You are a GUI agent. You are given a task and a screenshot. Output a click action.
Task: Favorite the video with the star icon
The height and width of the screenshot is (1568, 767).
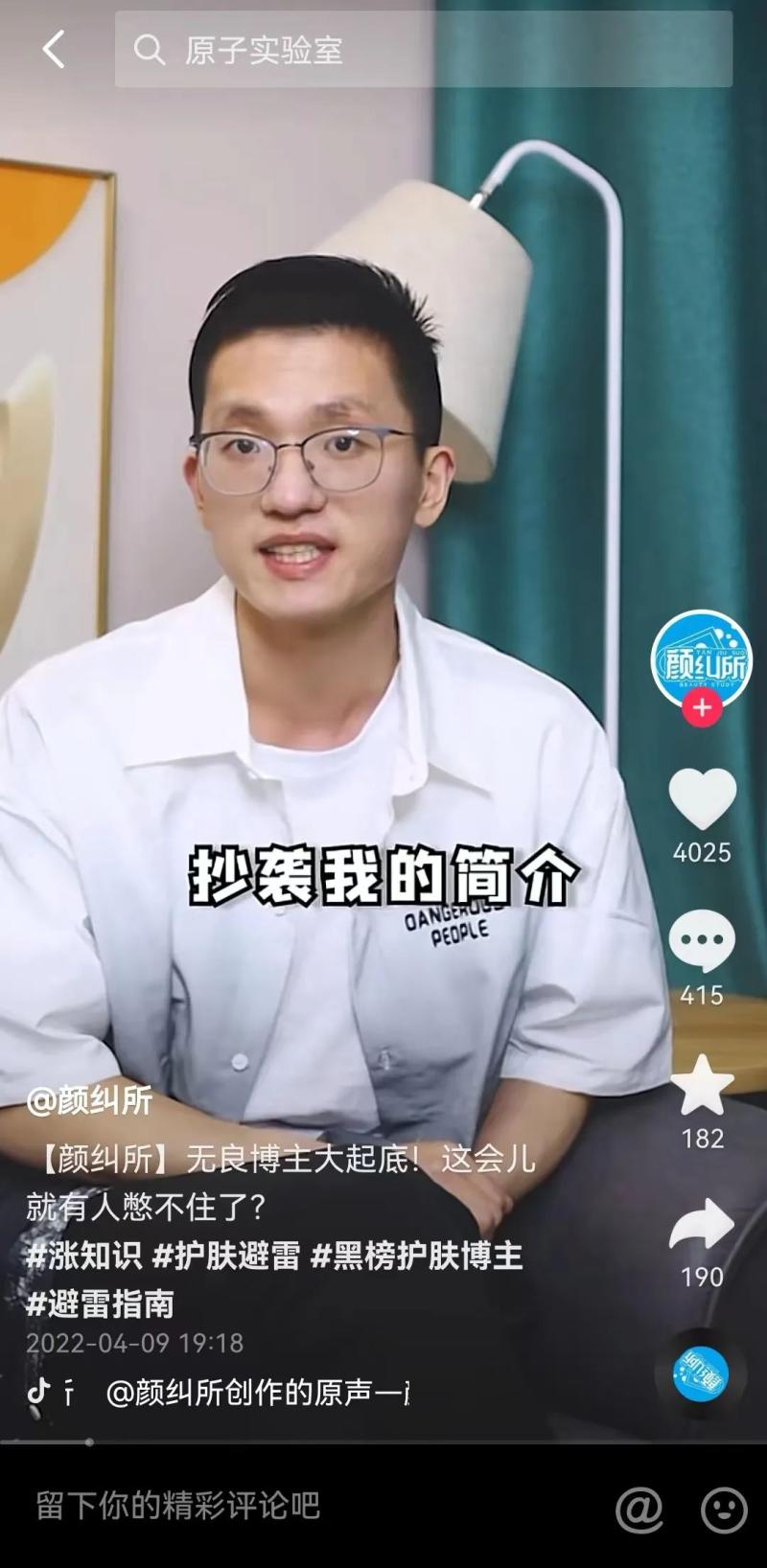pyautogui.click(x=702, y=1084)
